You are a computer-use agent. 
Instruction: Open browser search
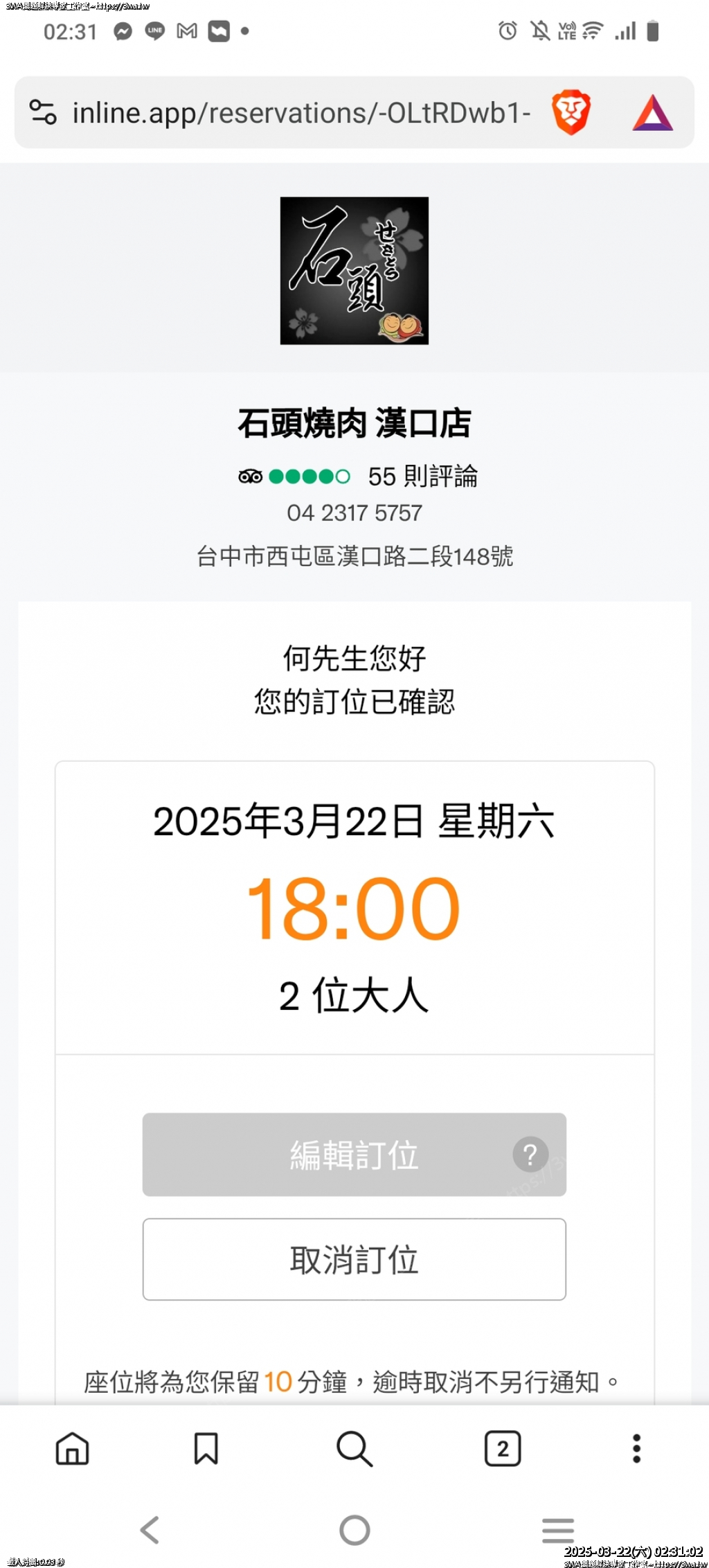click(x=354, y=1448)
